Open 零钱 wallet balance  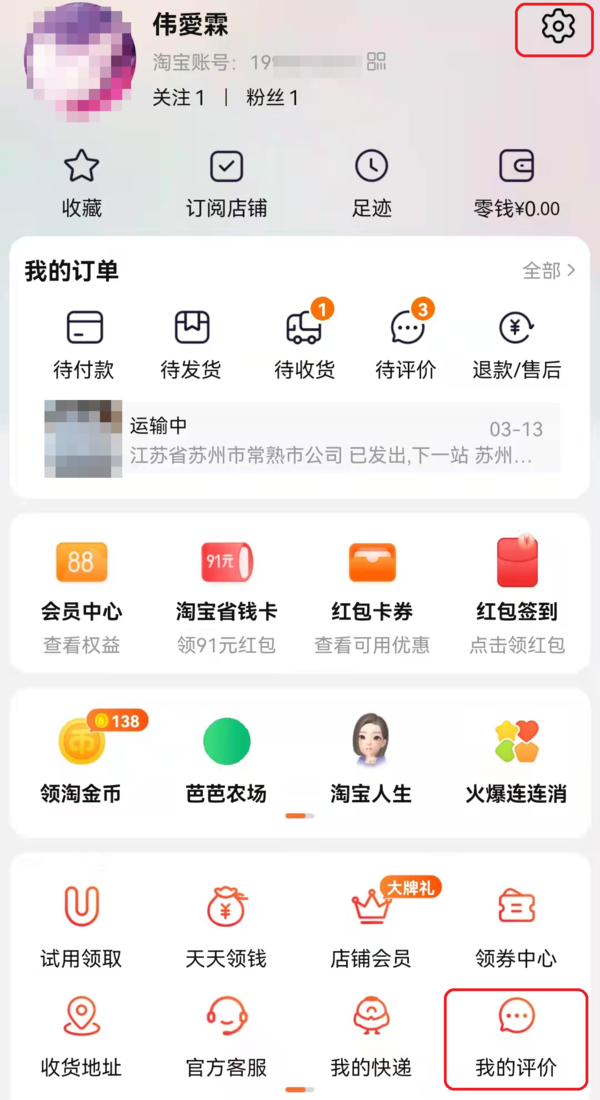point(516,183)
